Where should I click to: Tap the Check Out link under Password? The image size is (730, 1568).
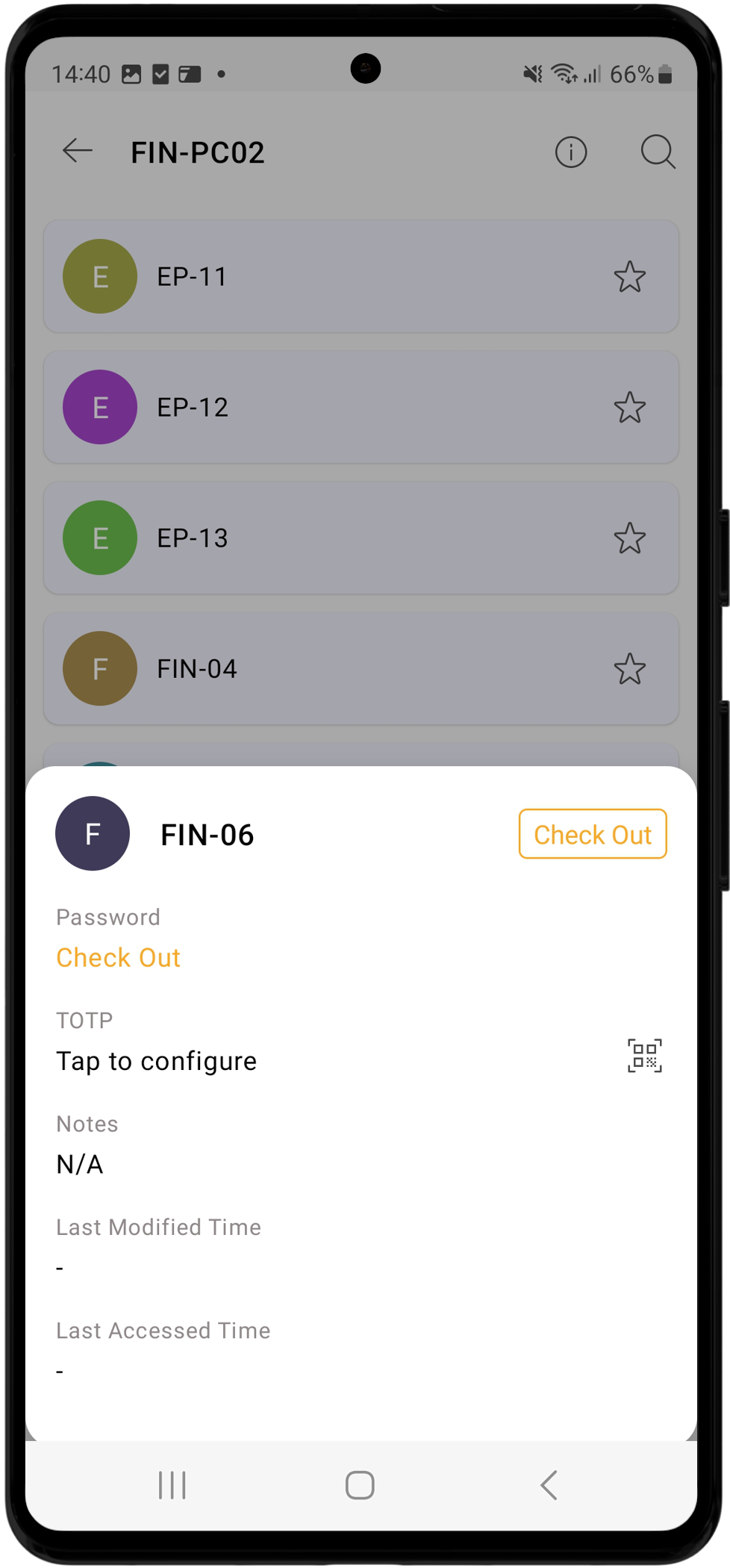pyautogui.click(x=118, y=957)
